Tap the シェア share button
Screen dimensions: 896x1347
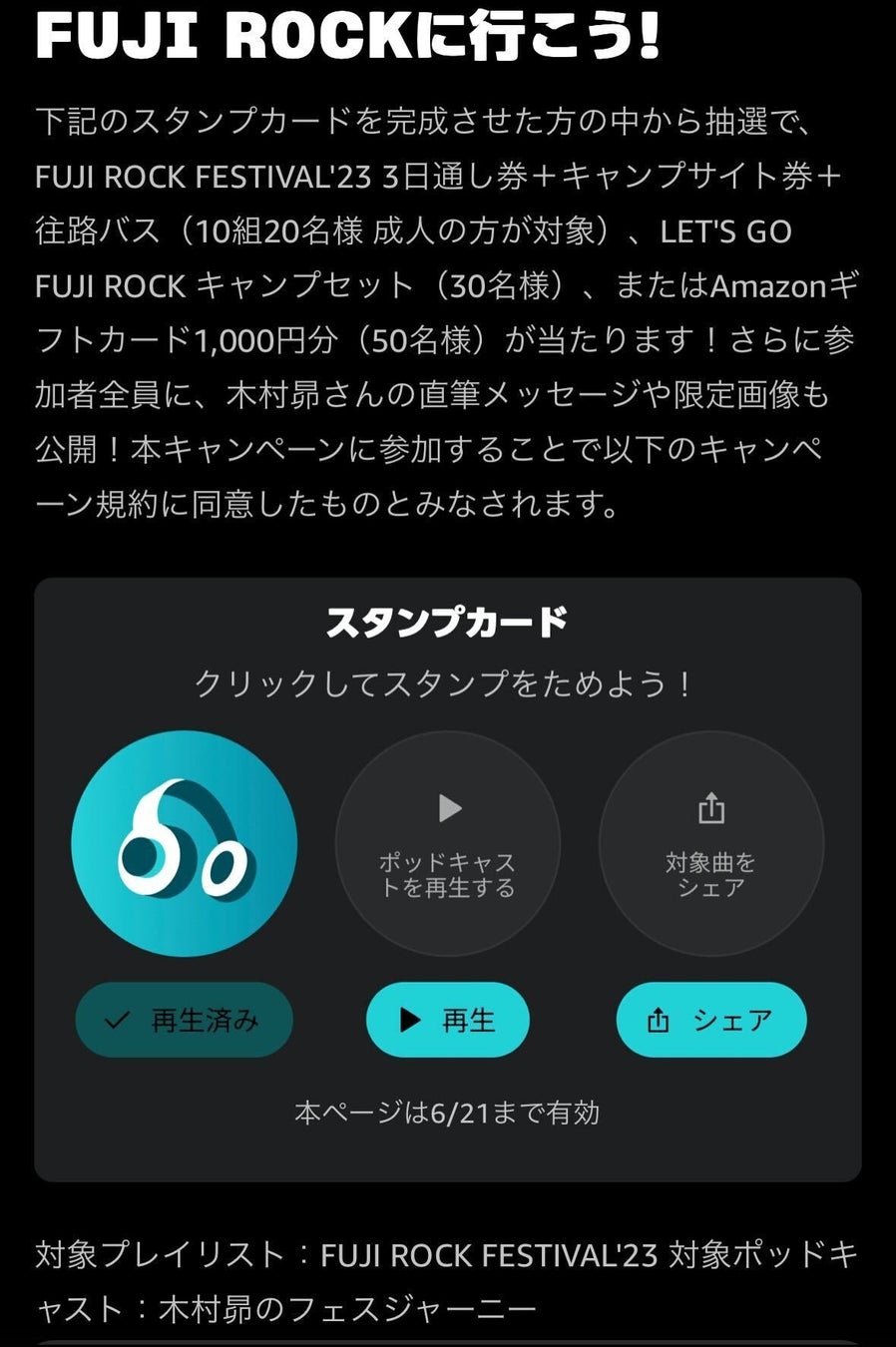(x=710, y=1020)
